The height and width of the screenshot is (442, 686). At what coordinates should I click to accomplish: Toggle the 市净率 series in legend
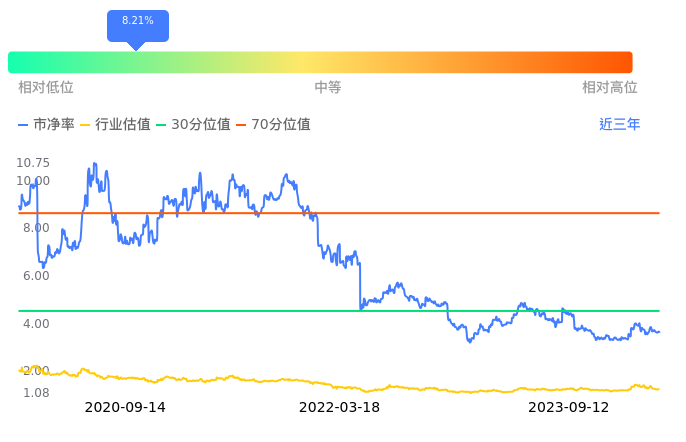click(x=46, y=124)
